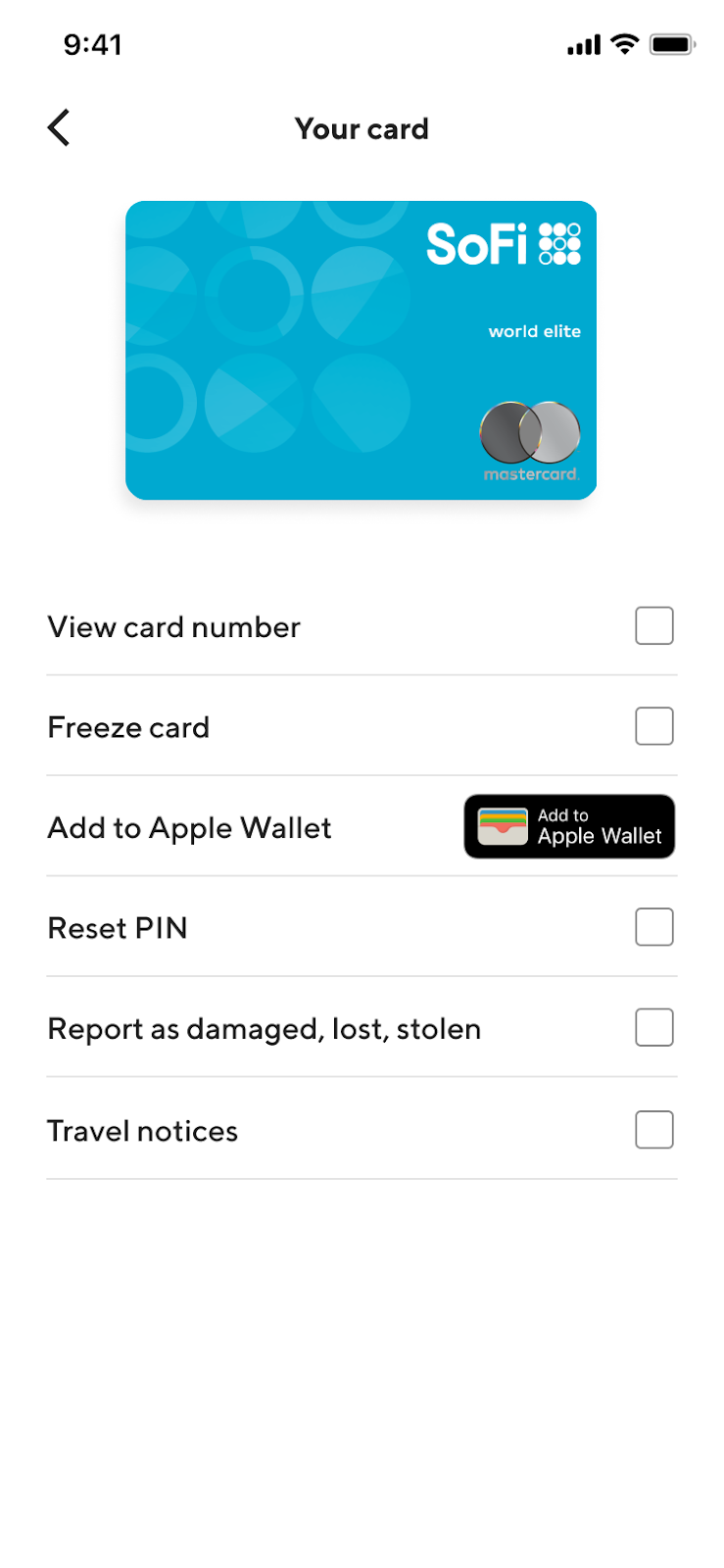Check the Freeze card box
The width and height of the screenshot is (724, 1568).
pos(653,726)
